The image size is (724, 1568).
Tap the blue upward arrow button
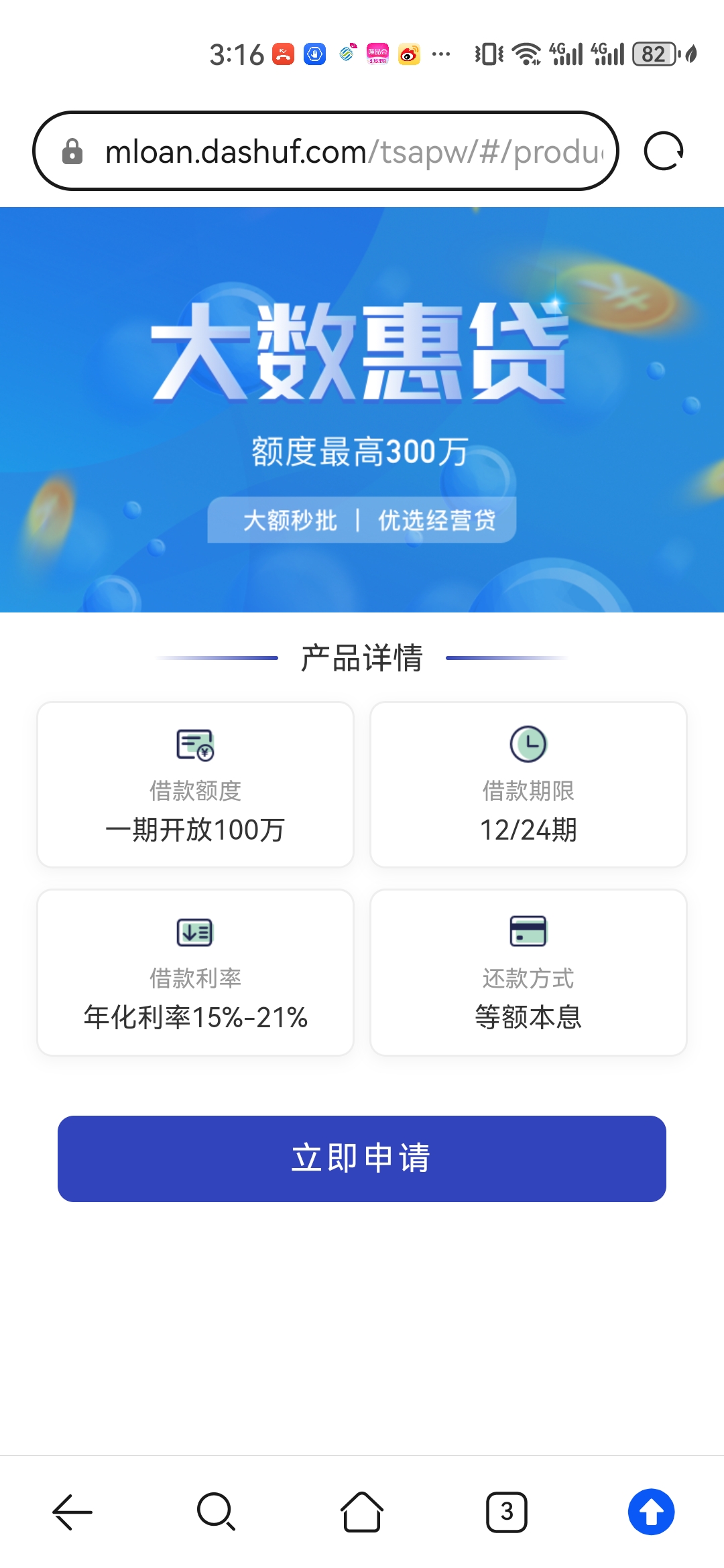(652, 1512)
